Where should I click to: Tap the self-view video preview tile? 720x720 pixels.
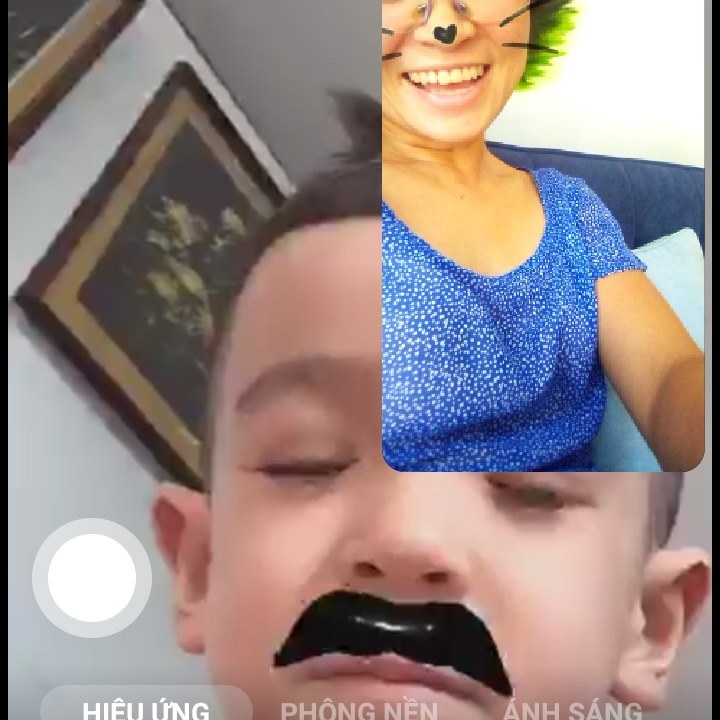click(x=543, y=235)
